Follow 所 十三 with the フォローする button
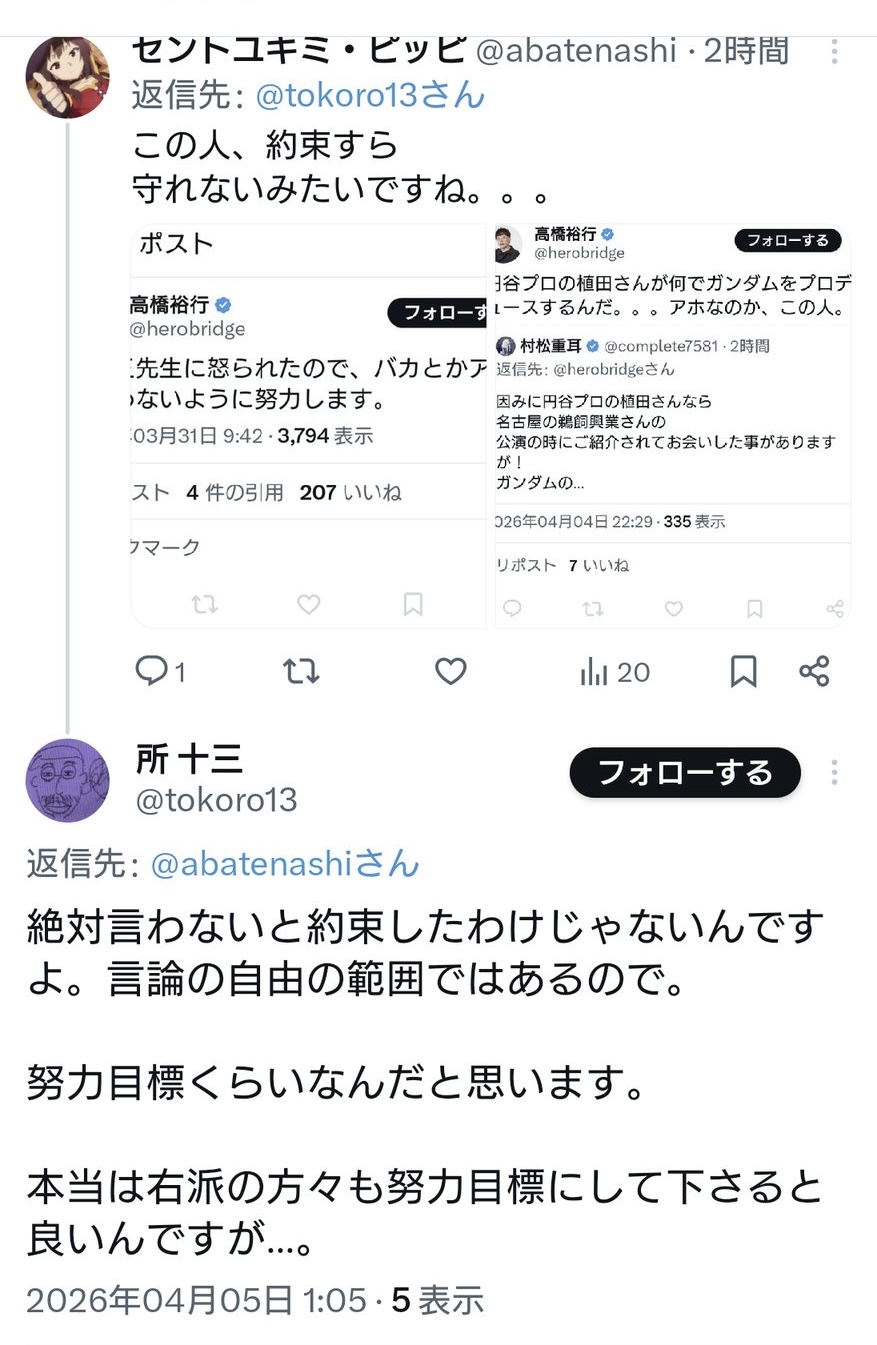877x1345 pixels. tap(685, 772)
